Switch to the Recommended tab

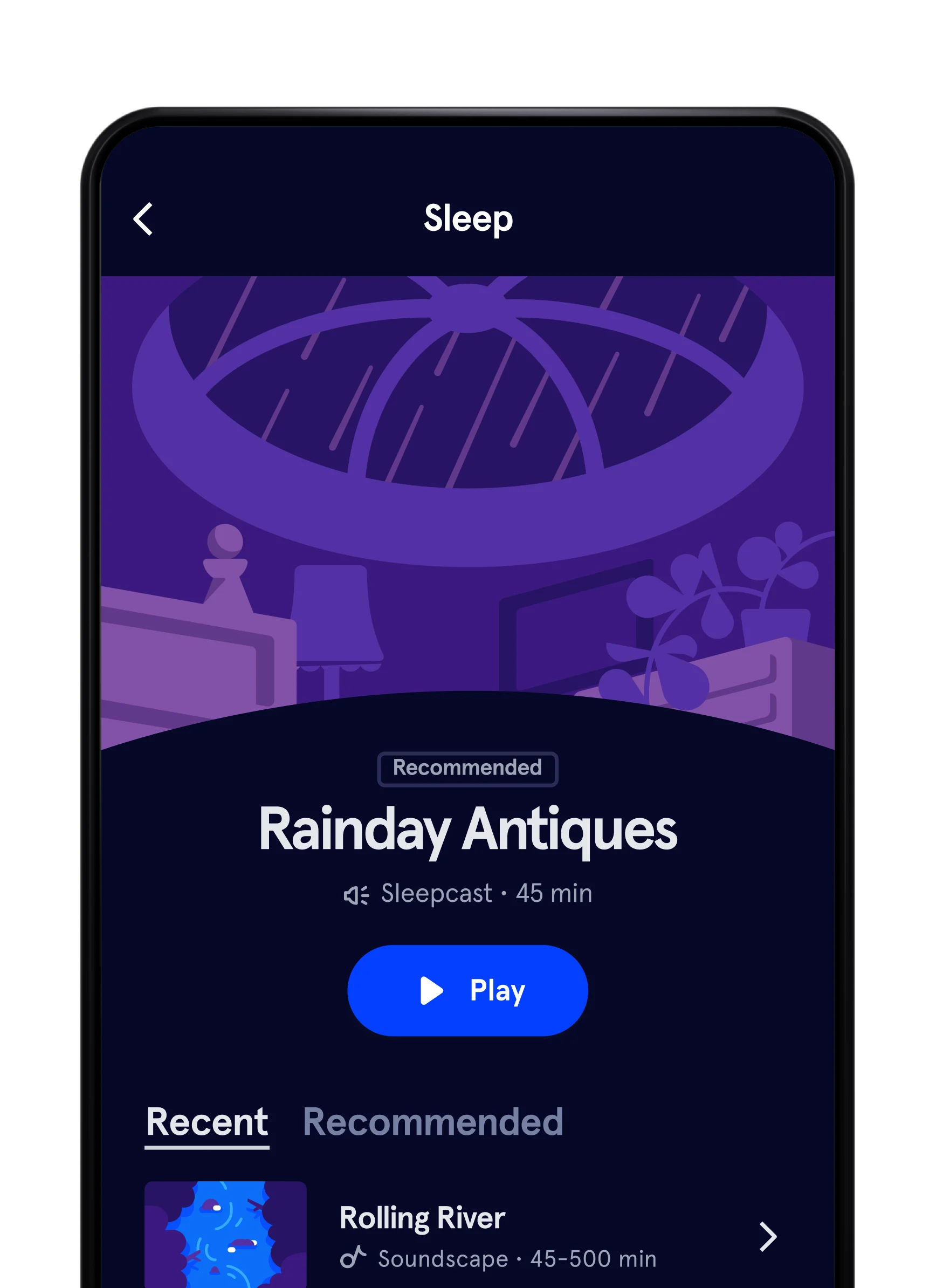click(x=432, y=1122)
